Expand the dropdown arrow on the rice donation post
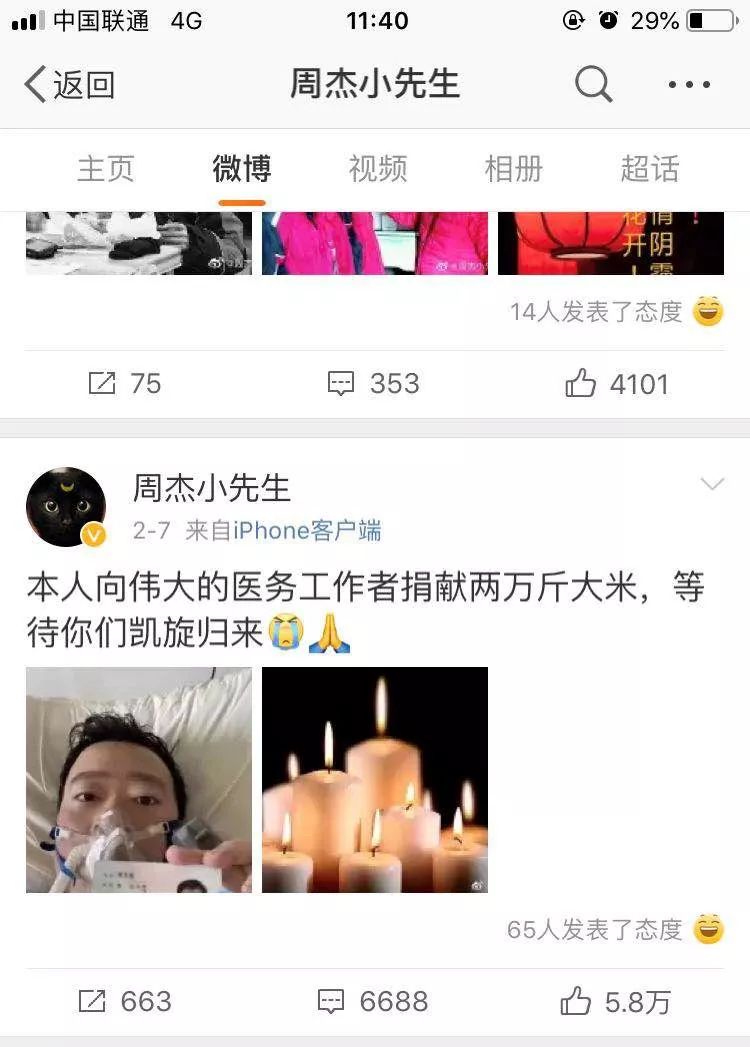 [712, 485]
